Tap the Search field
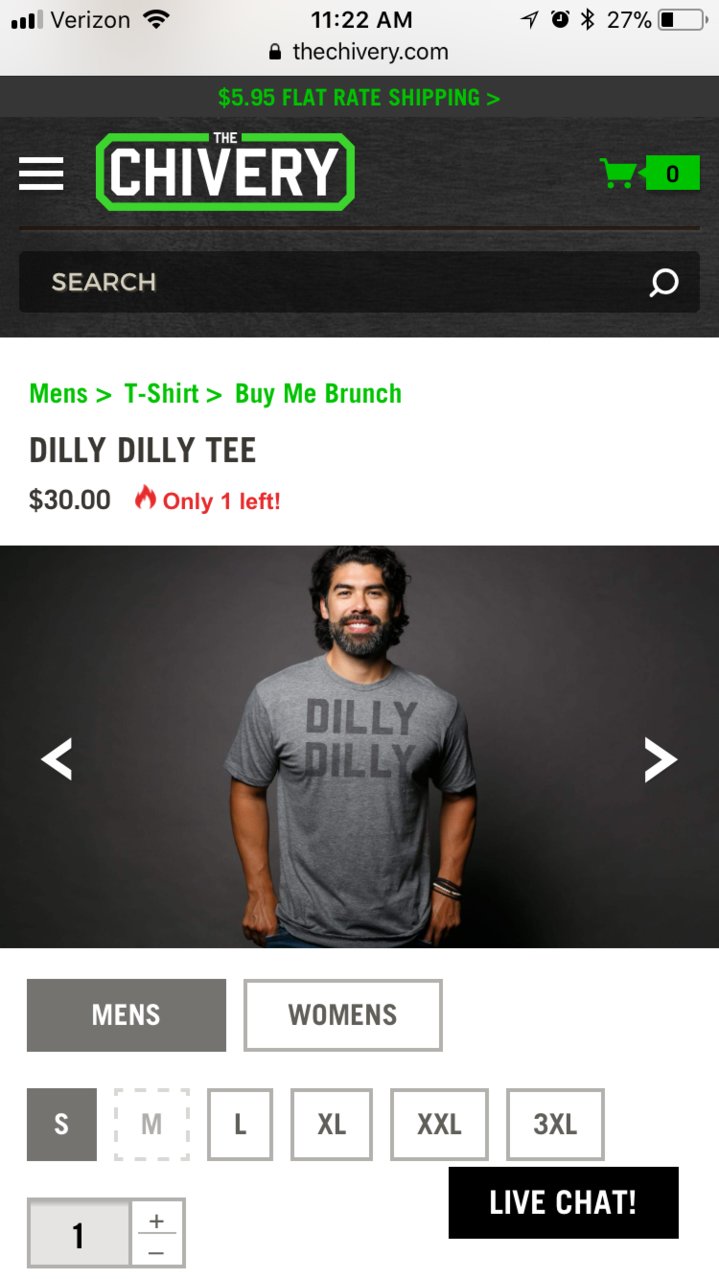 (330, 282)
